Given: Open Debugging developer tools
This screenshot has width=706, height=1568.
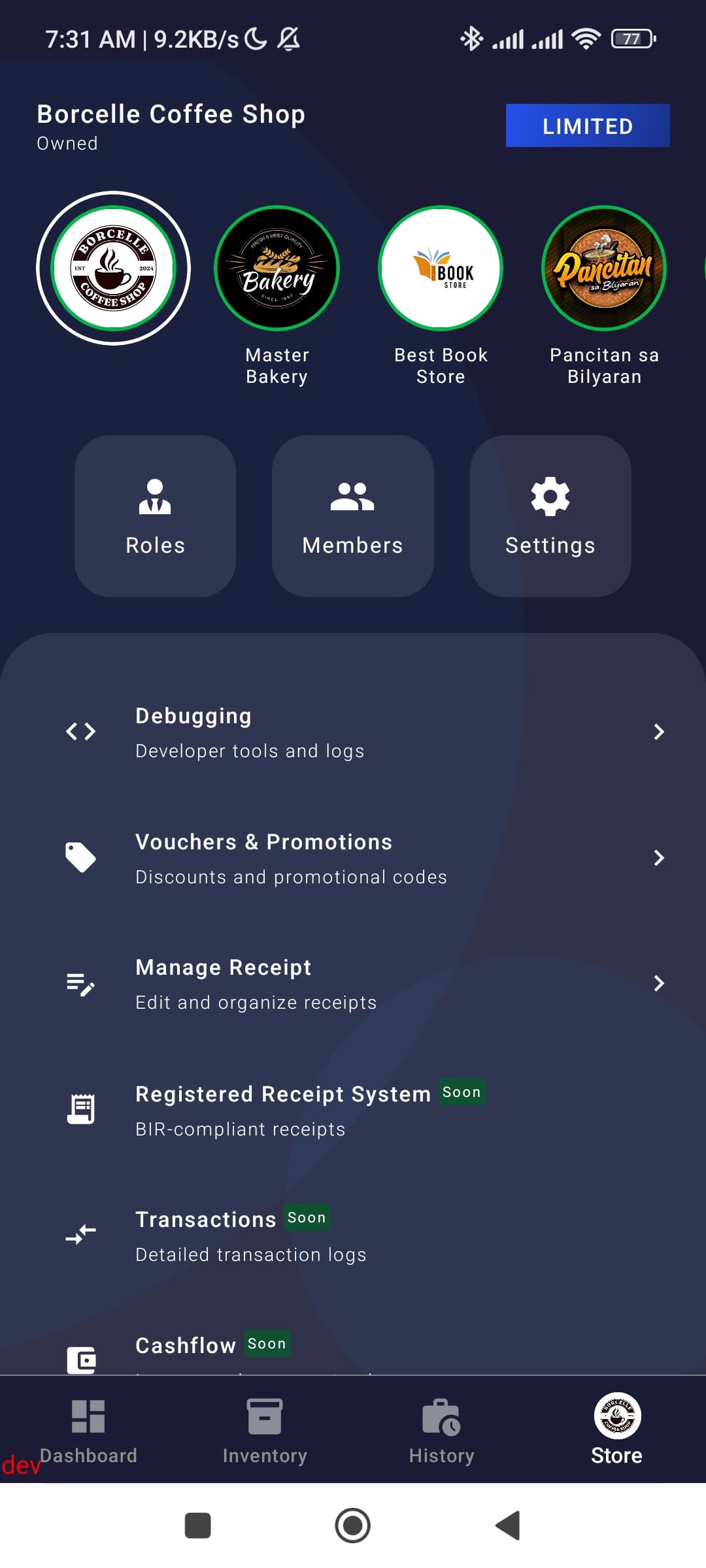Looking at the screenshot, I should click(353, 732).
